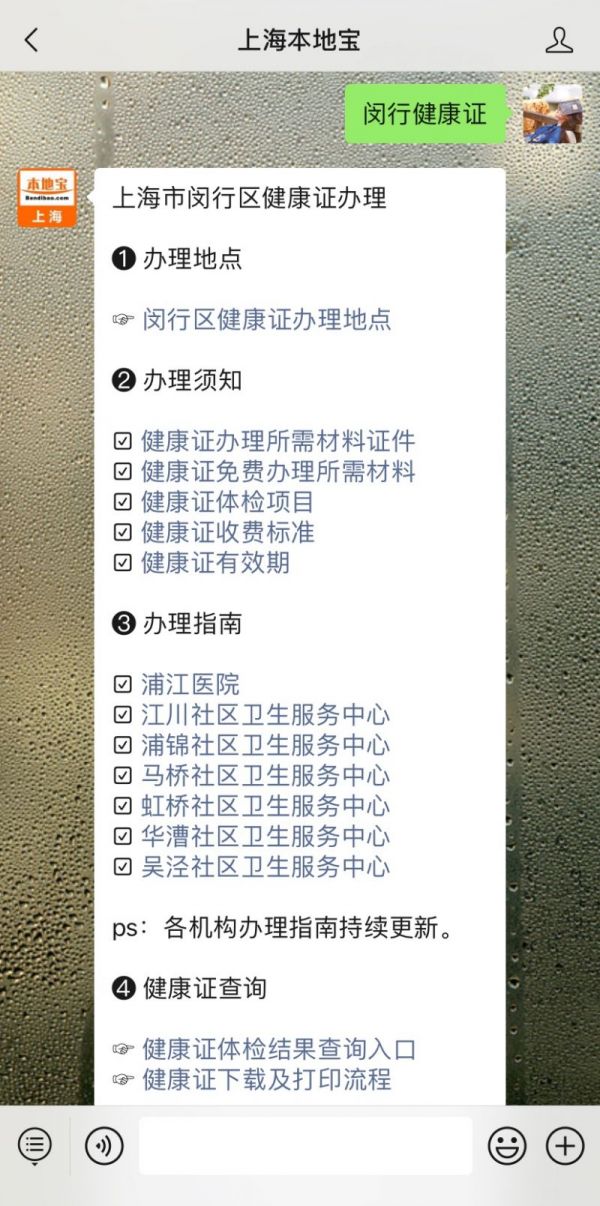The width and height of the screenshot is (600, 1206).
Task: Open 健康证免费办理所需材料 link
Action: pyautogui.click(x=278, y=471)
